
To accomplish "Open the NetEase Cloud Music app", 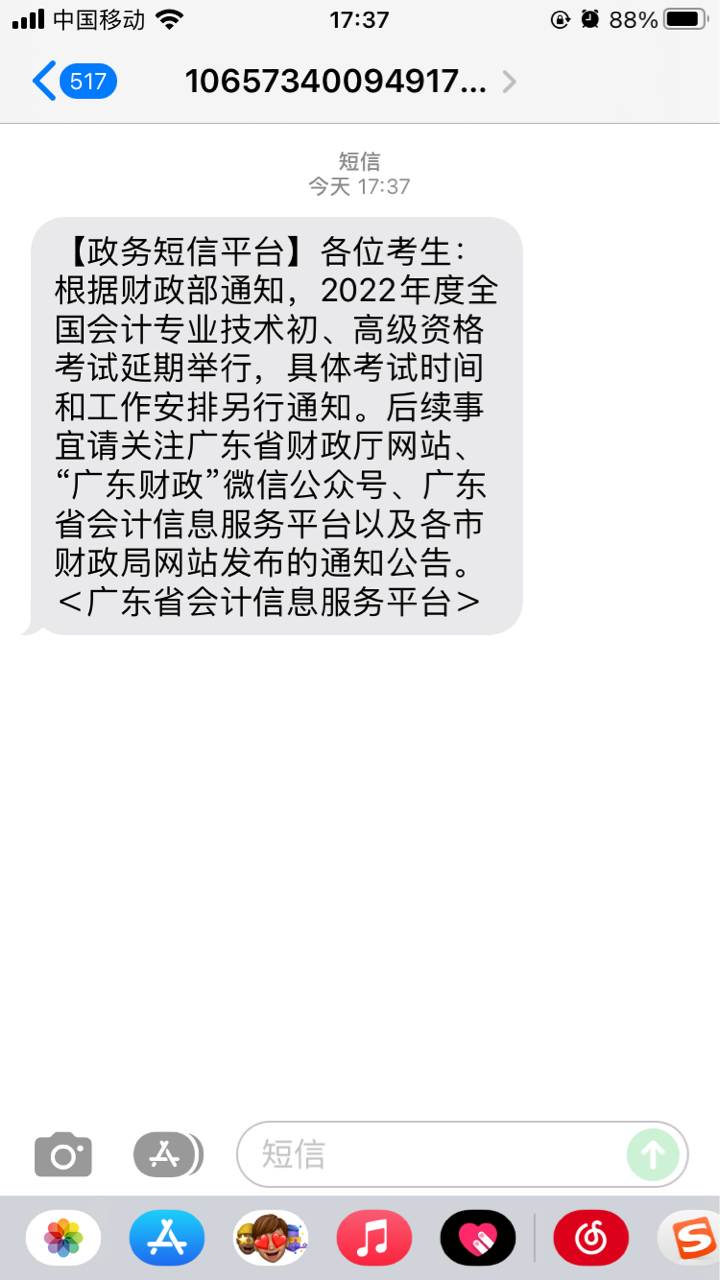I will tap(591, 1238).
